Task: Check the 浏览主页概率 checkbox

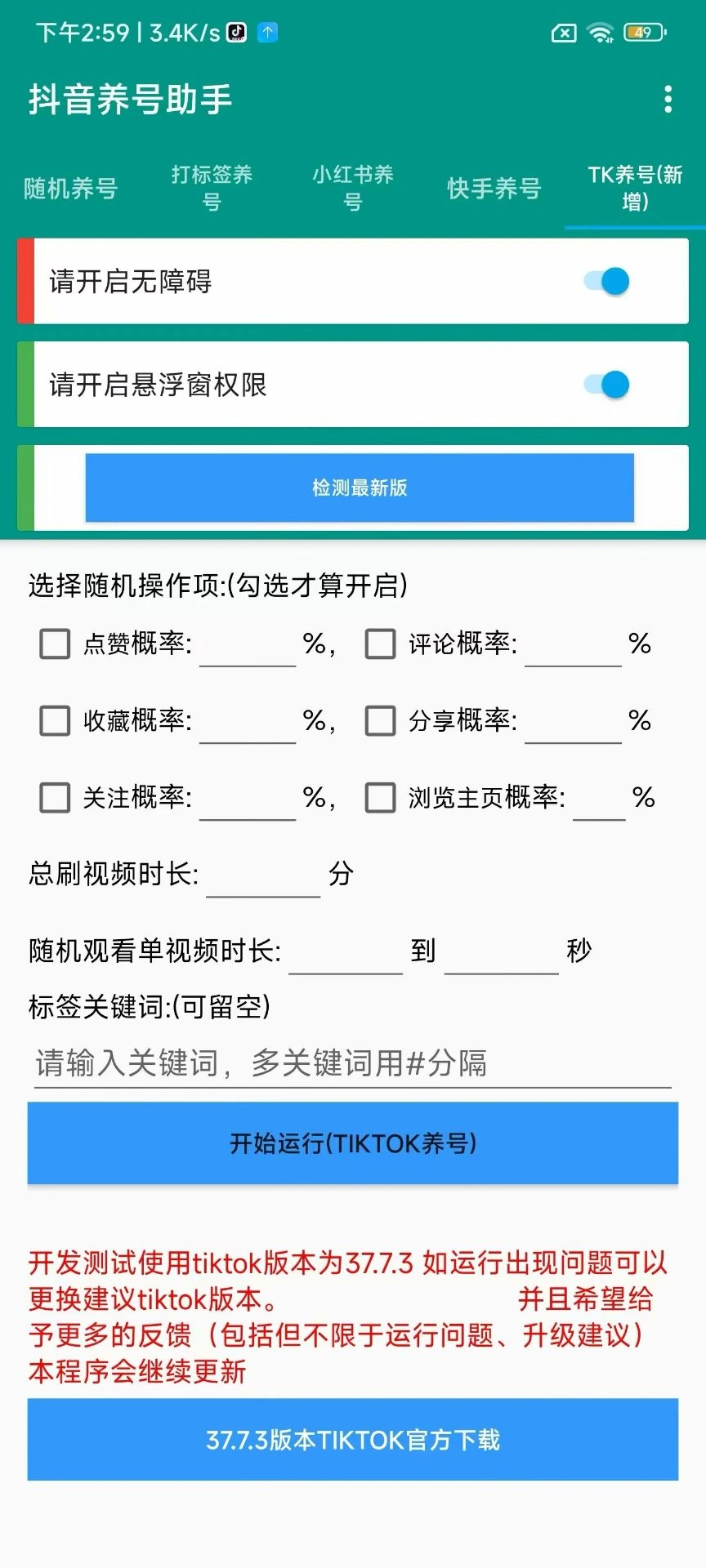Action: 379,798
